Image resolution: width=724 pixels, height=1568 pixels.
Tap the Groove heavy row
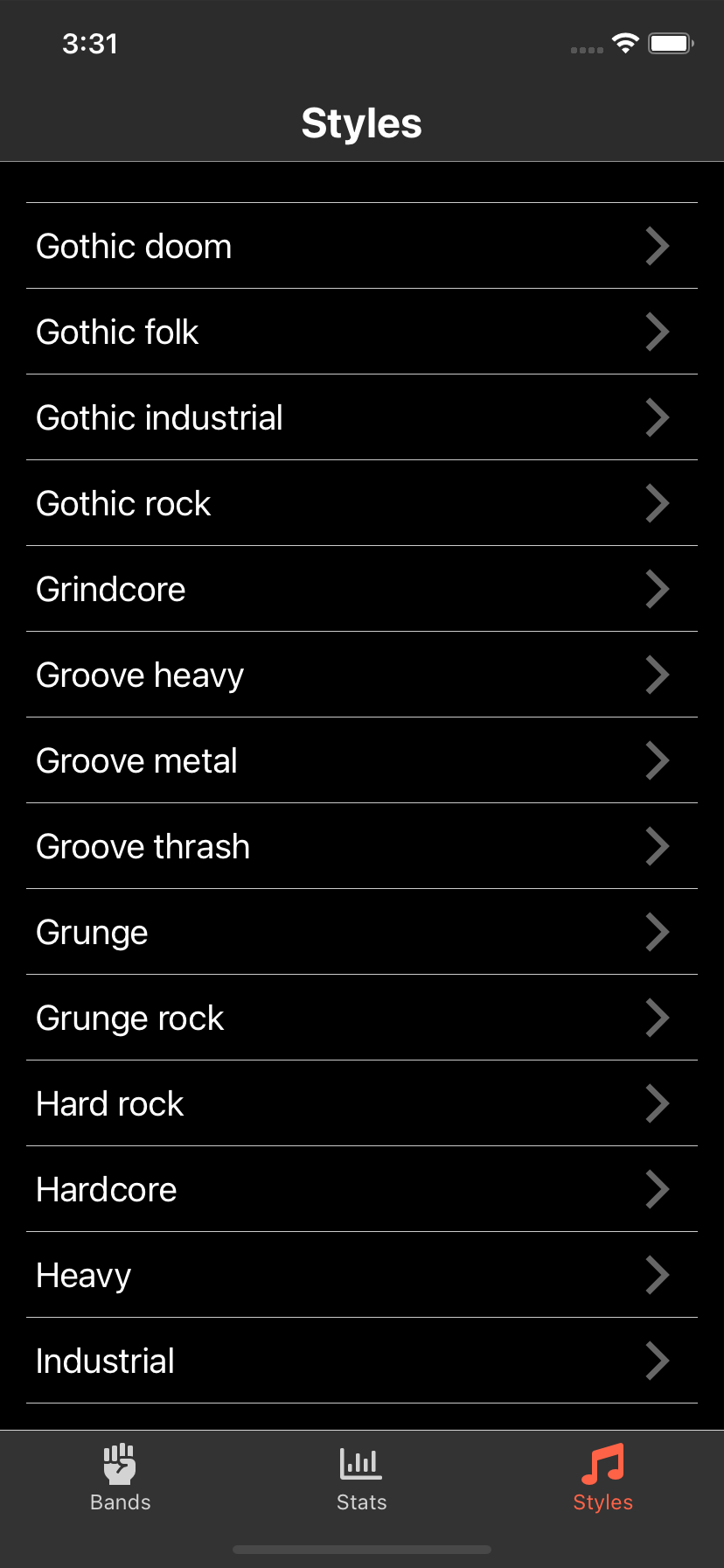[x=362, y=675]
